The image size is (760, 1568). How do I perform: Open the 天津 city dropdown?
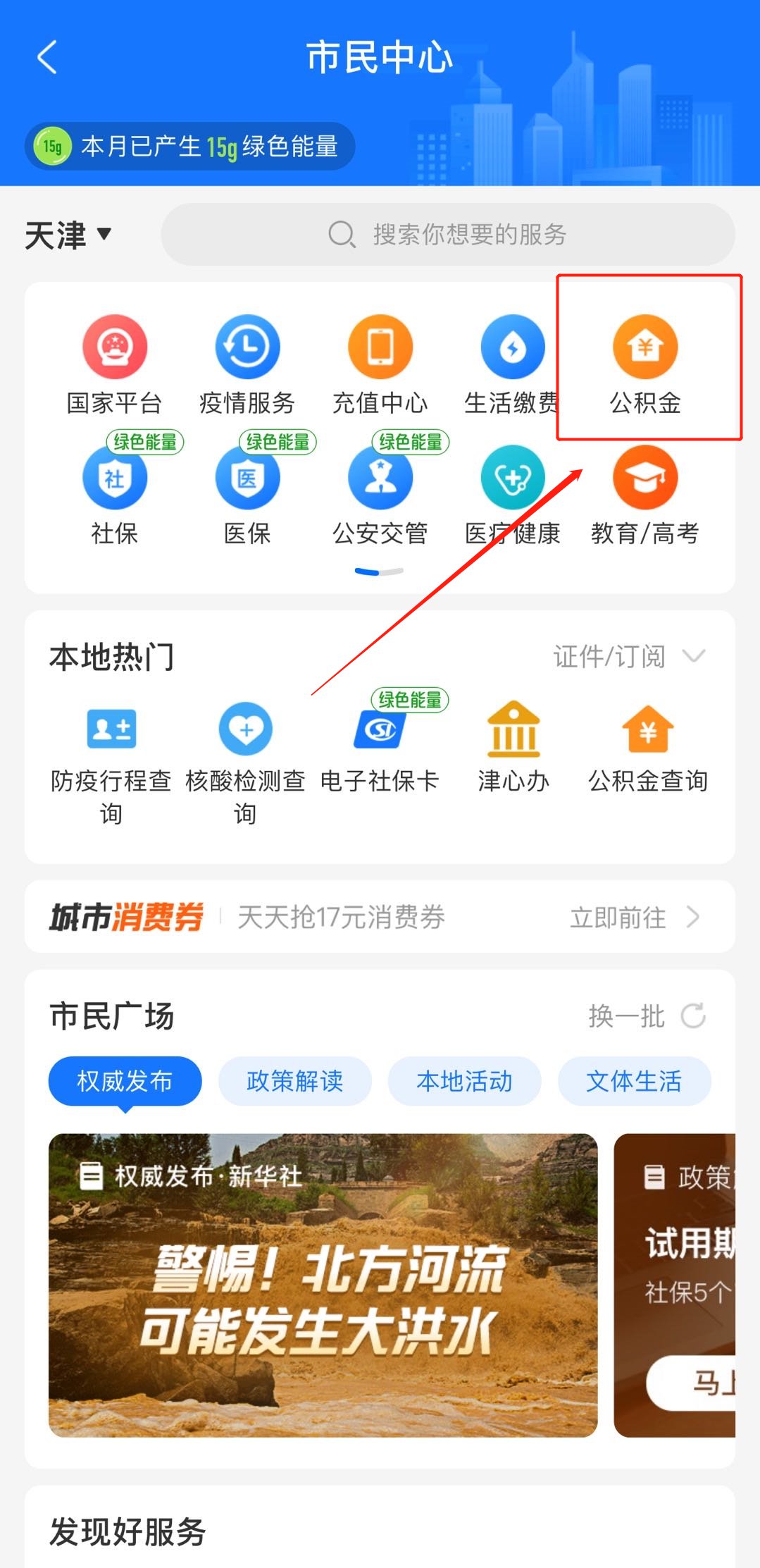pos(68,235)
